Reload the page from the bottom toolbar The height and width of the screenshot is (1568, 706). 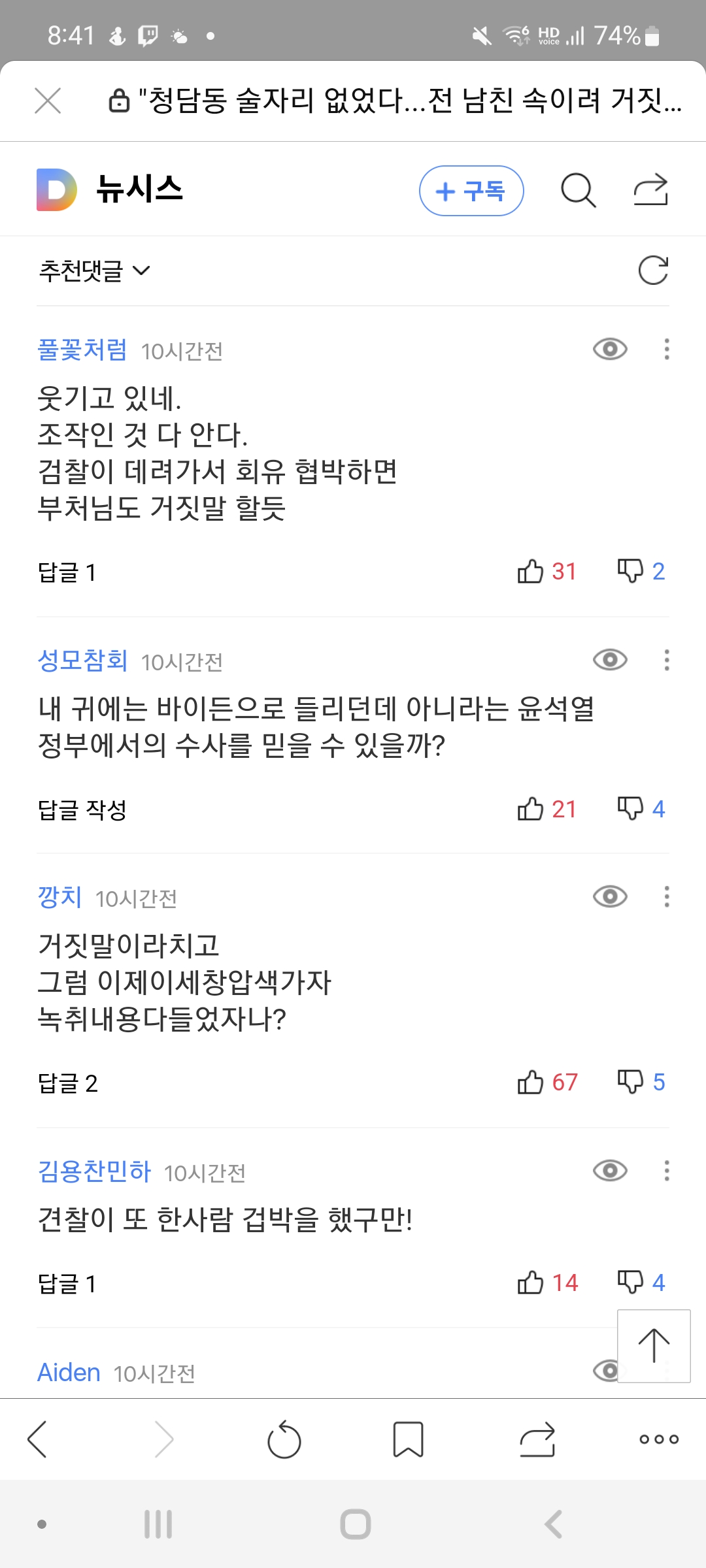pyautogui.click(x=284, y=1439)
